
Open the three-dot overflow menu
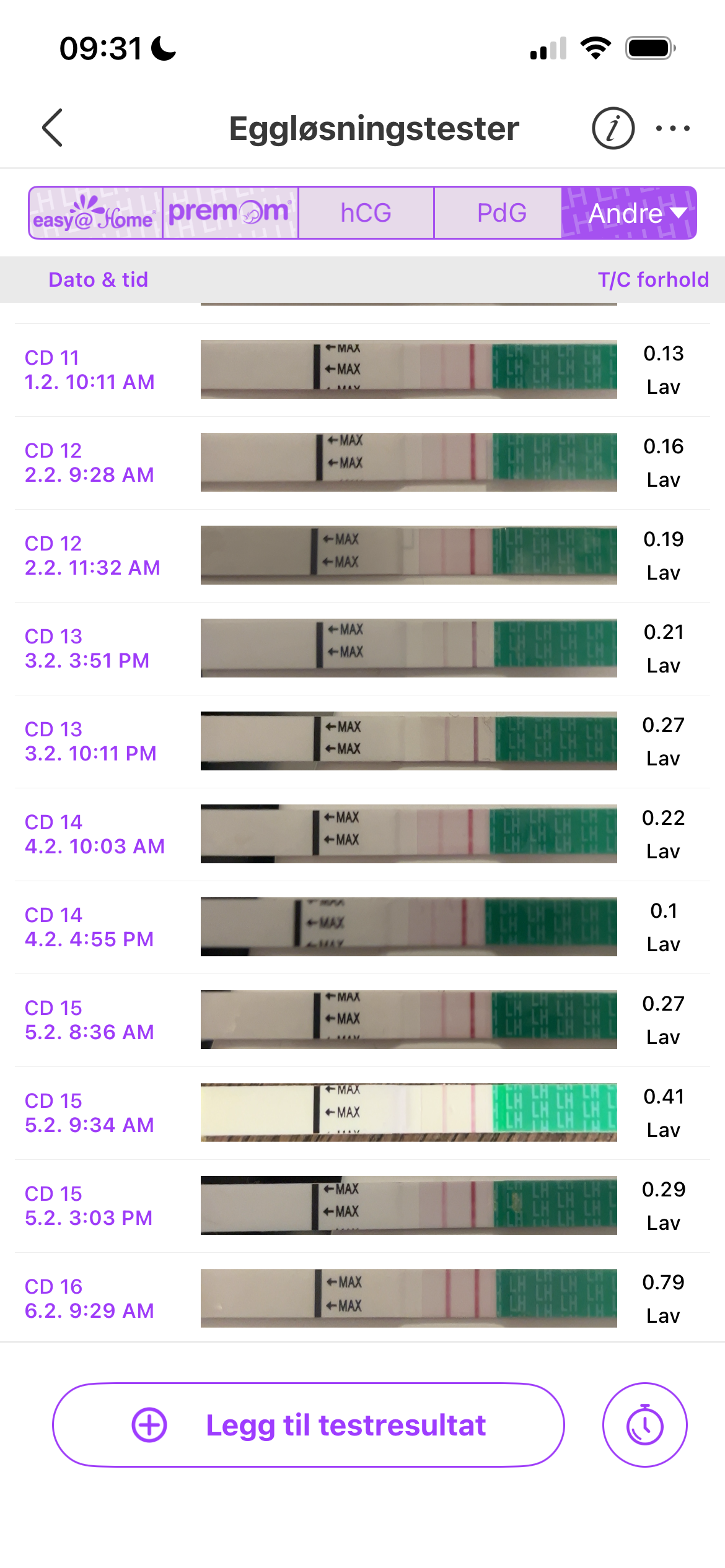point(672,128)
